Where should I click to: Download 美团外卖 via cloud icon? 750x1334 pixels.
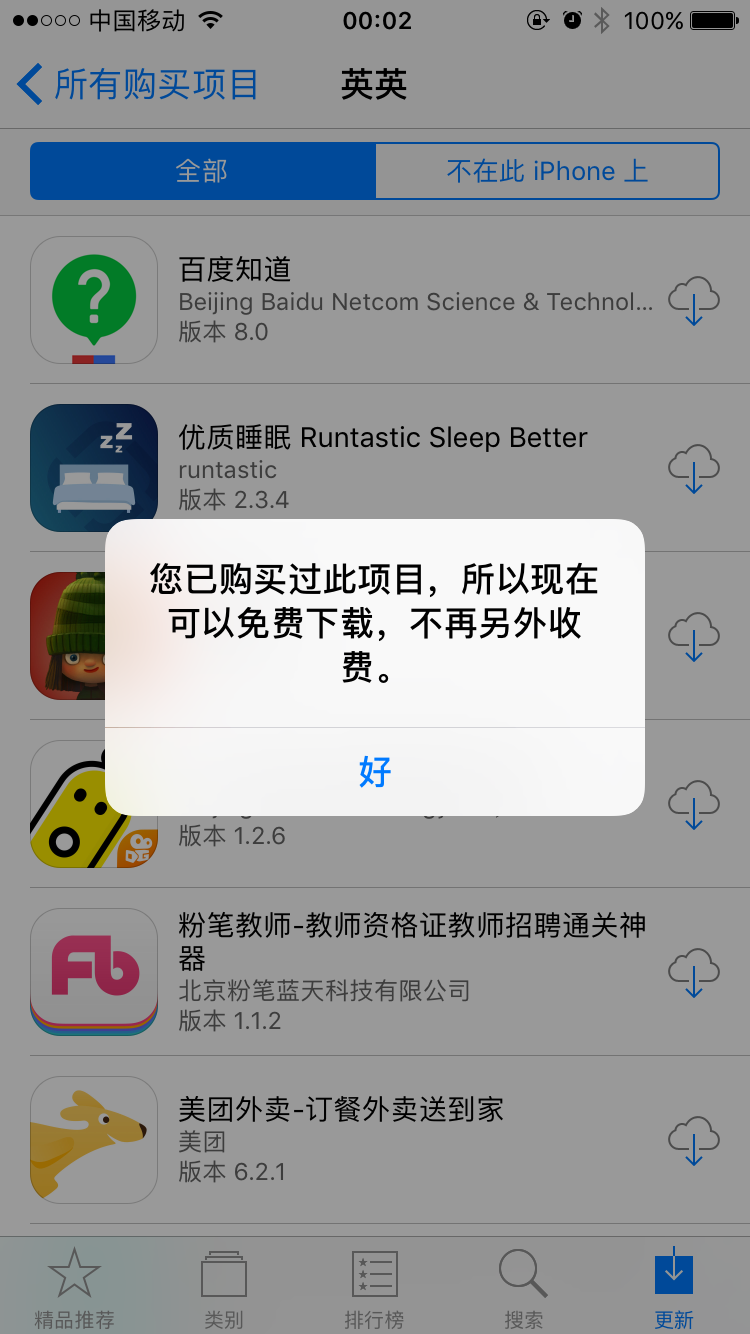point(693,1141)
